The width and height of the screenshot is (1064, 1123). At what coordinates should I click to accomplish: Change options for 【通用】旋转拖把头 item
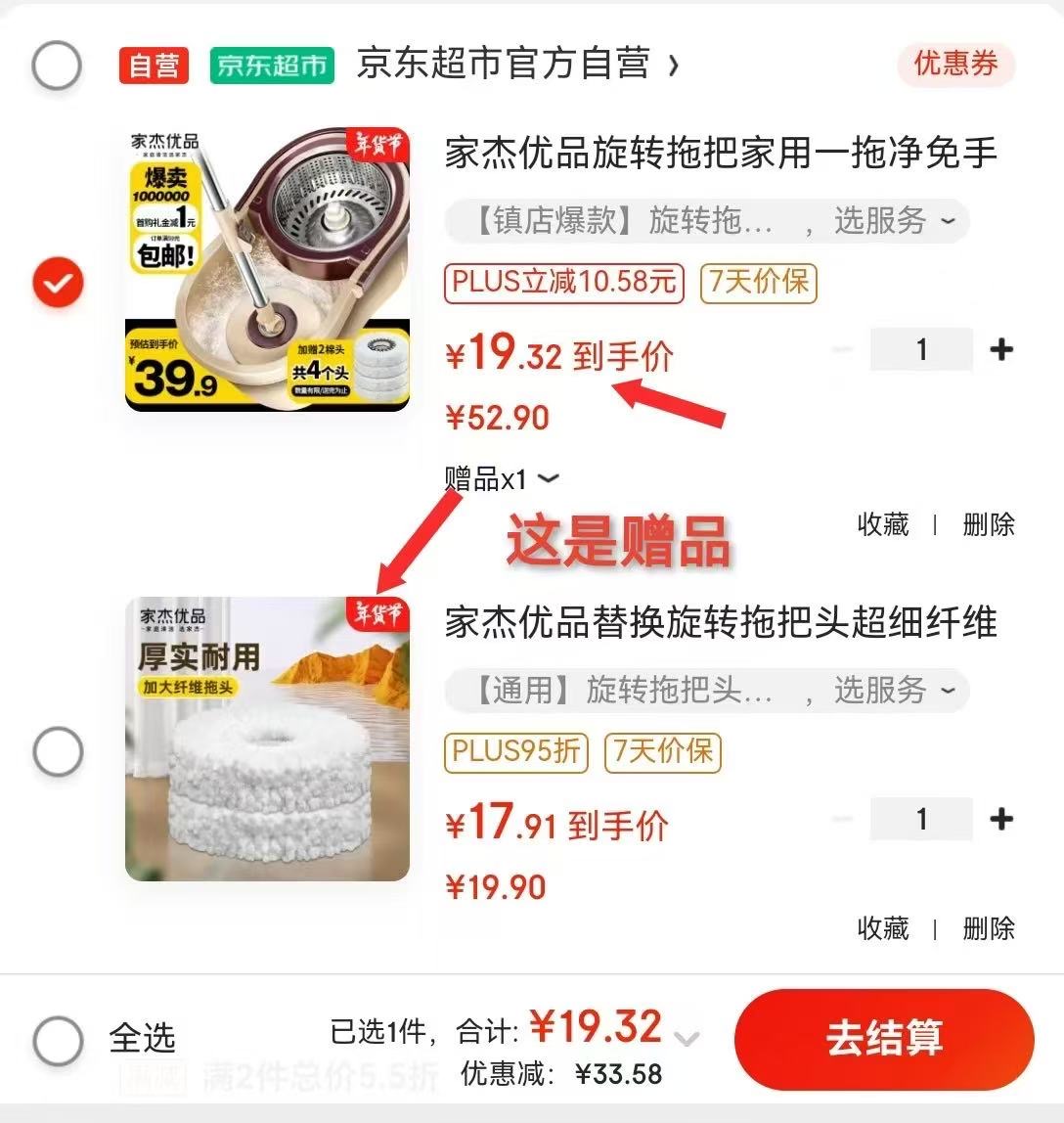tap(706, 691)
